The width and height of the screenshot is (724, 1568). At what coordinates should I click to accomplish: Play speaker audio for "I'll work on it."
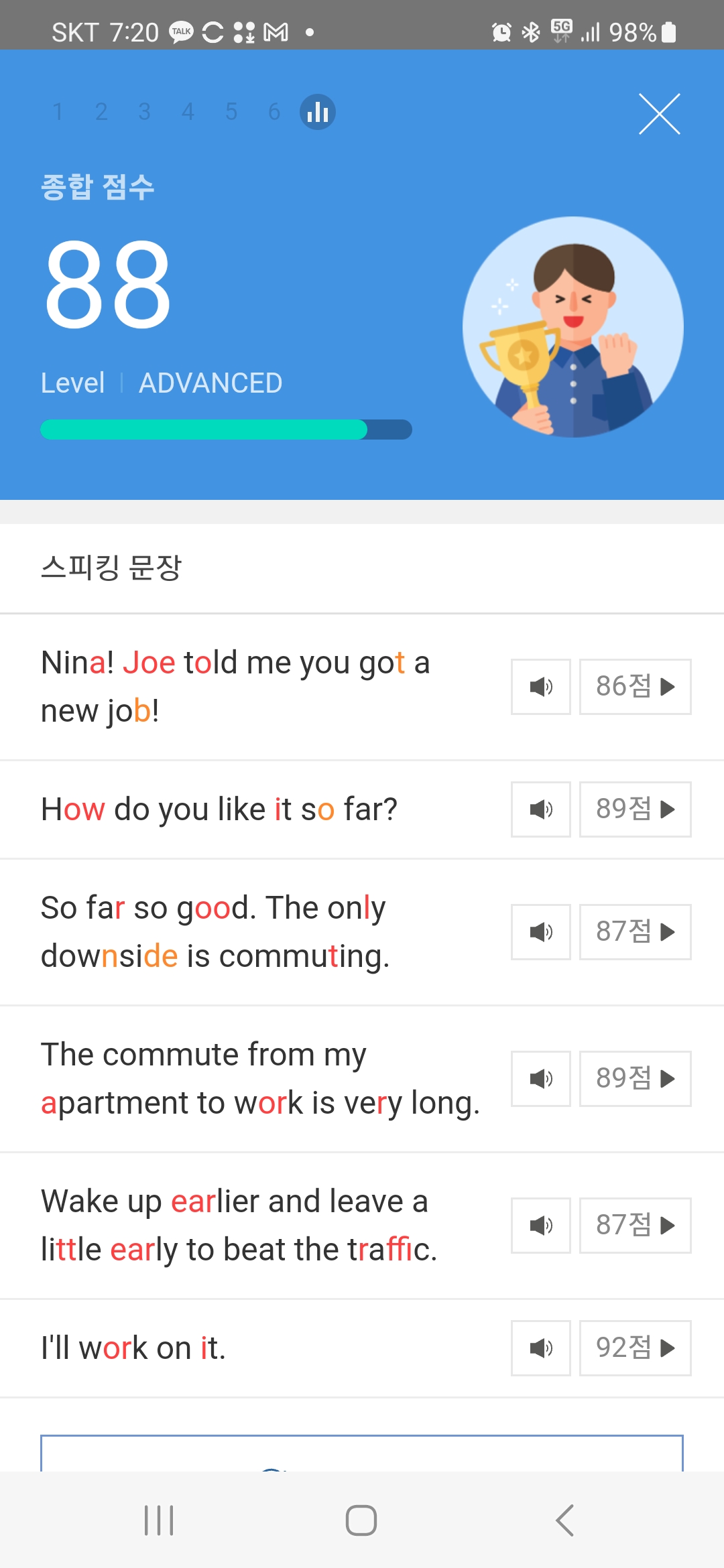[x=541, y=1348]
